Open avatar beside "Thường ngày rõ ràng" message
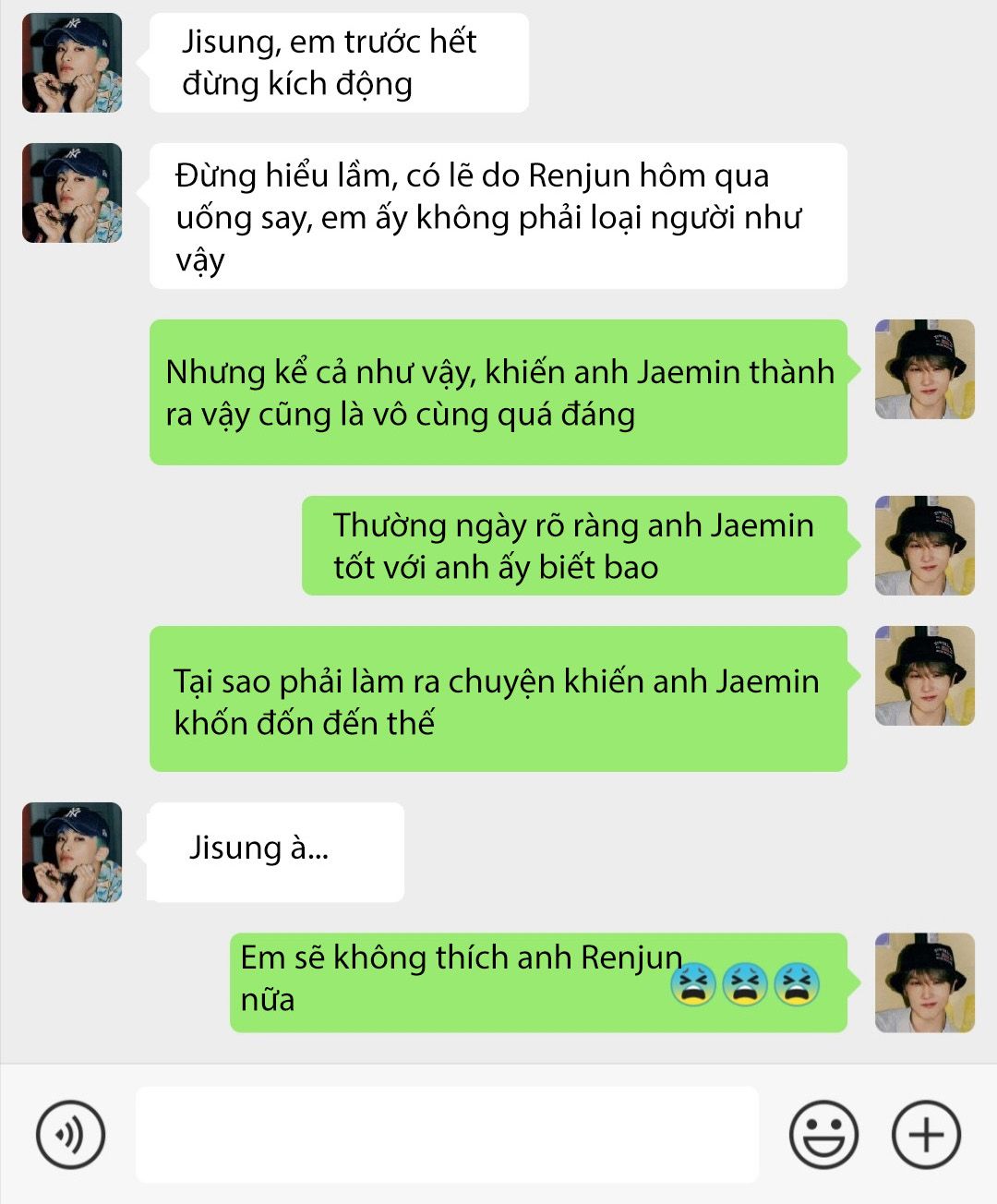The image size is (997, 1204). pos(925,546)
